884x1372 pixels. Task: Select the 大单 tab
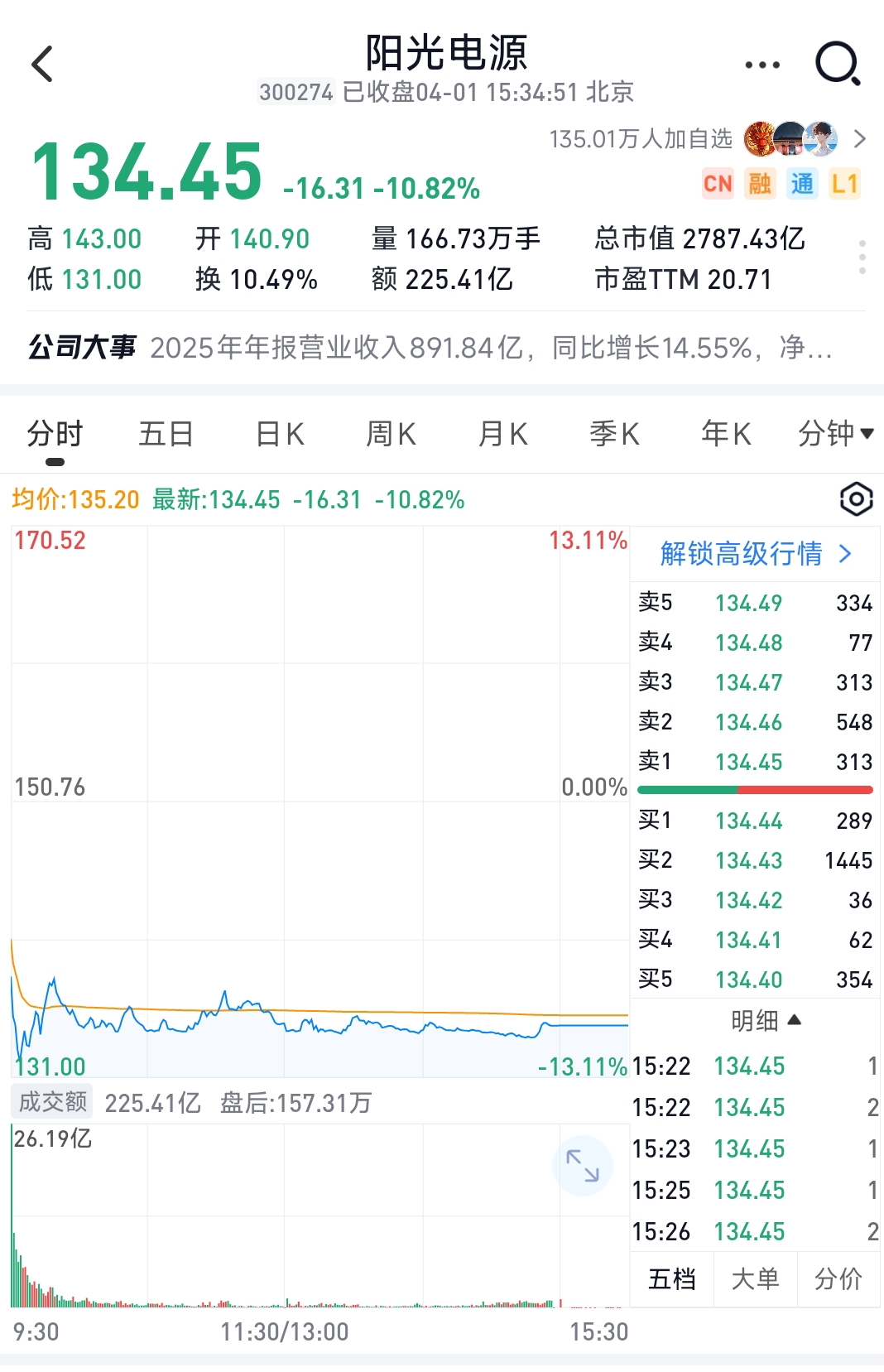755,1279
